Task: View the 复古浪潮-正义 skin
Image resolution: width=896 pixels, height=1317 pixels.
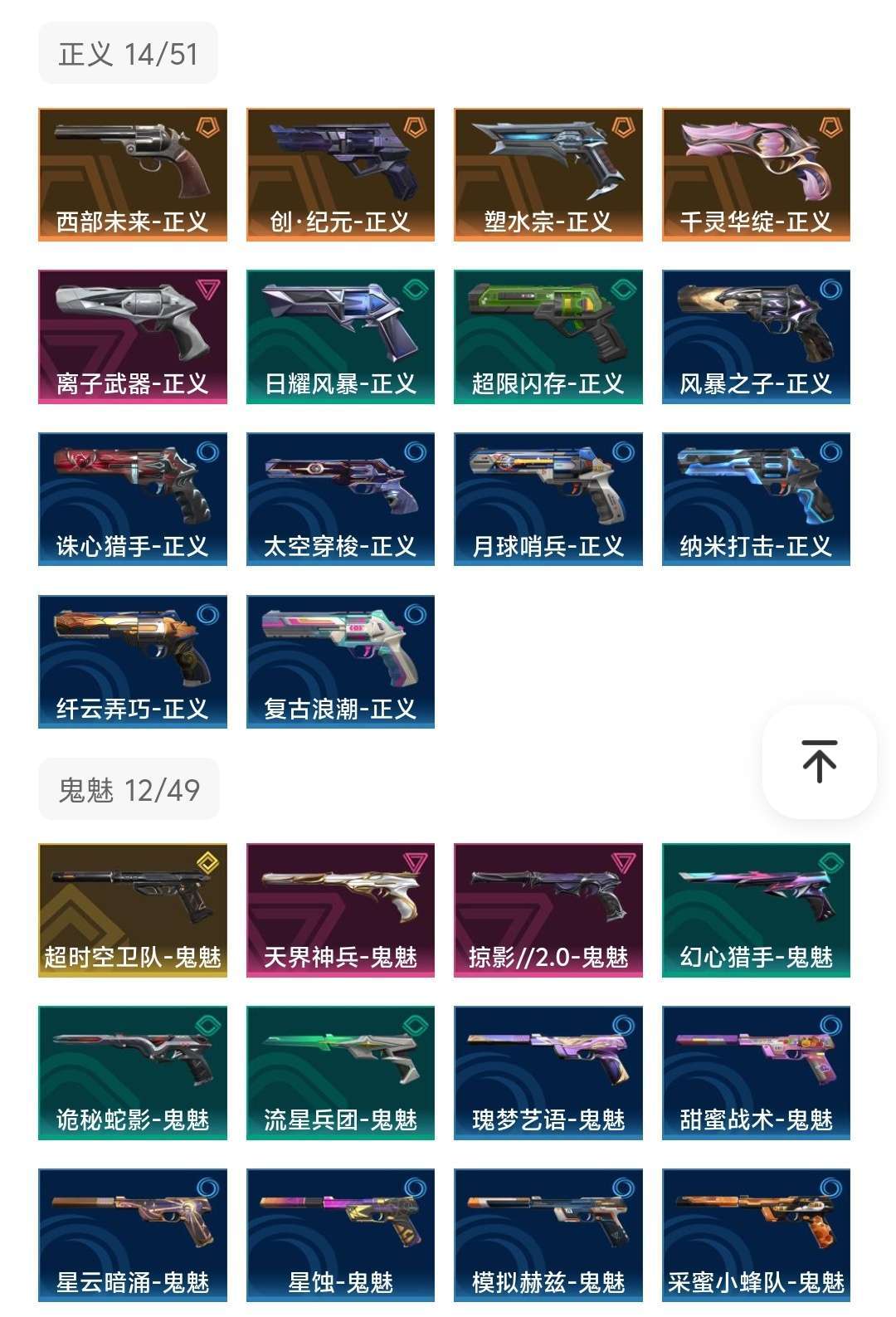Action: (x=340, y=661)
